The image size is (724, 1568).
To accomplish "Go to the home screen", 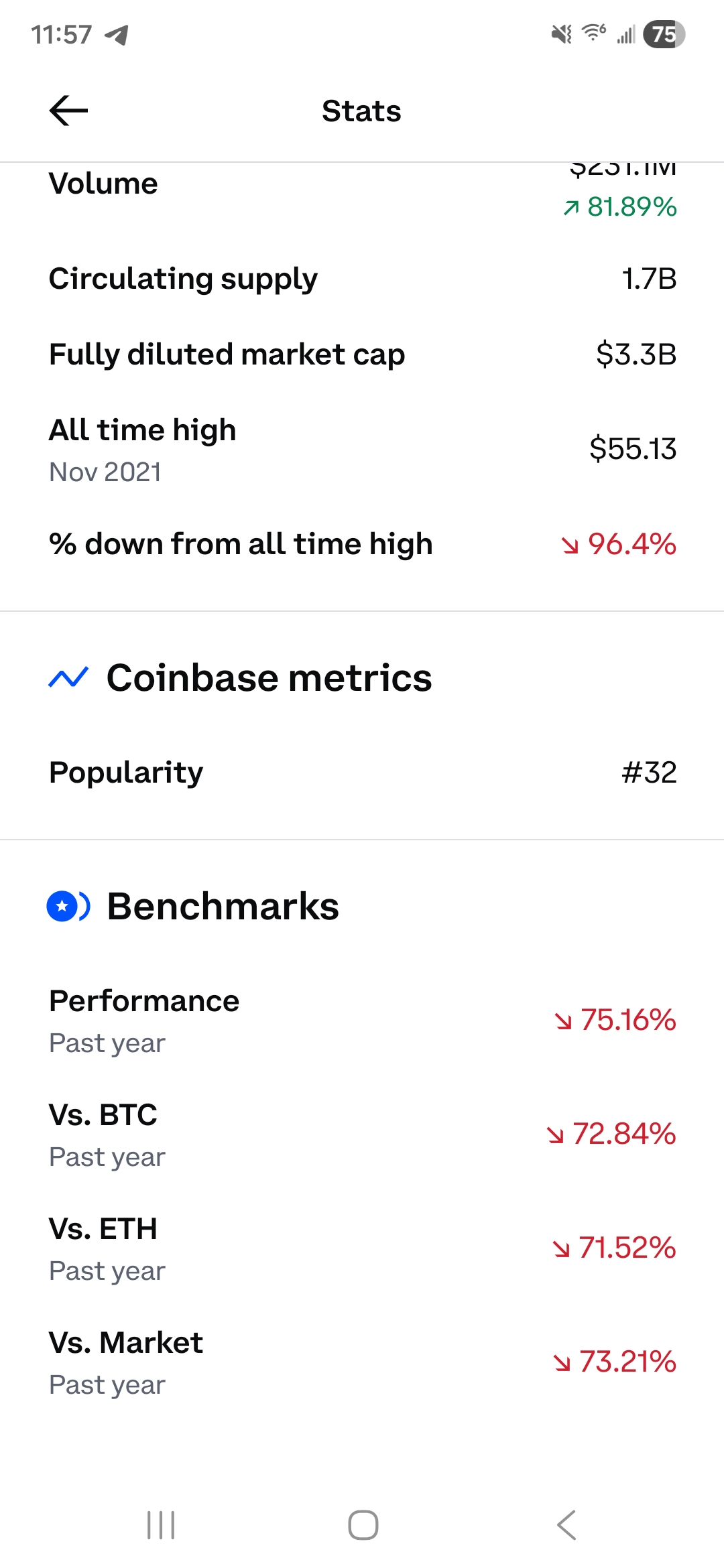I will pyautogui.click(x=363, y=1525).
